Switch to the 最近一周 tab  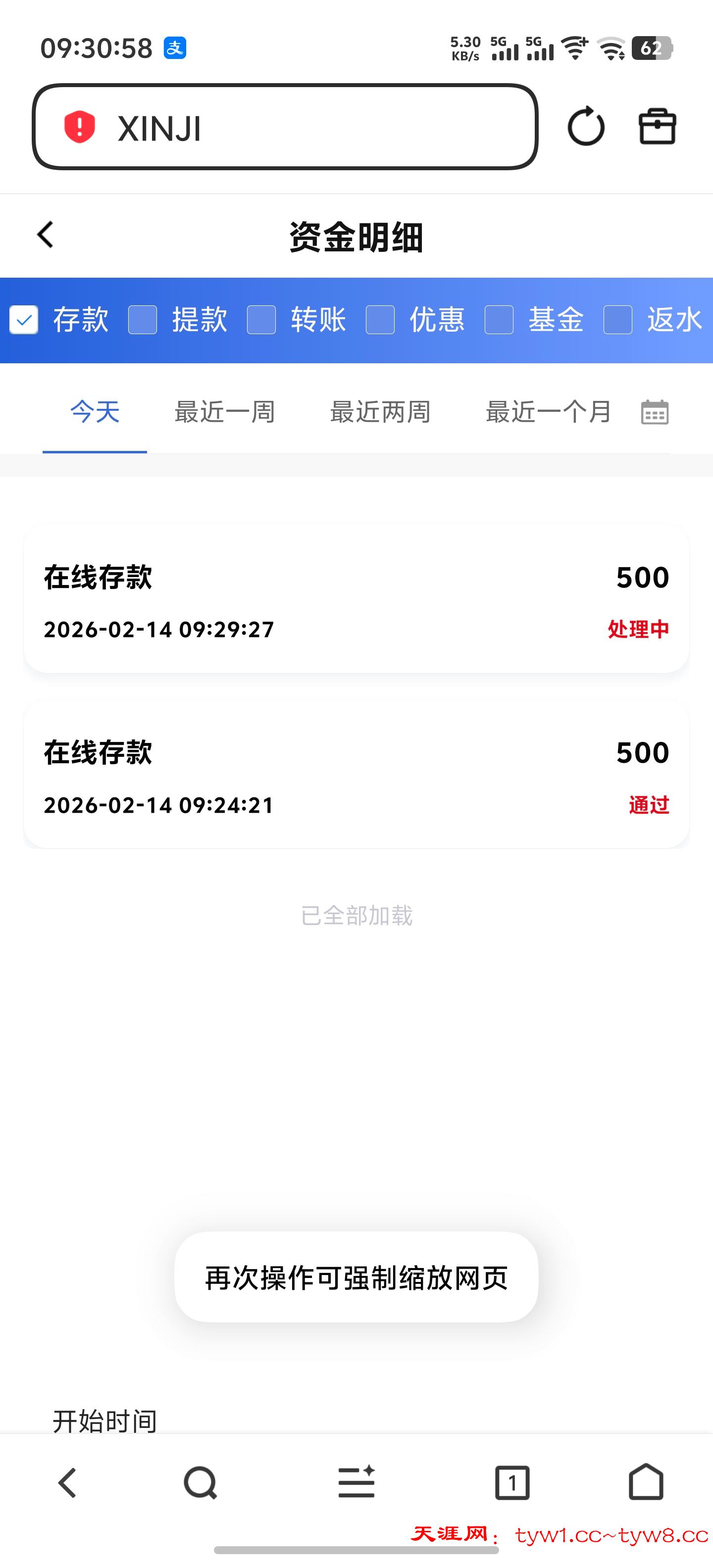click(x=225, y=412)
